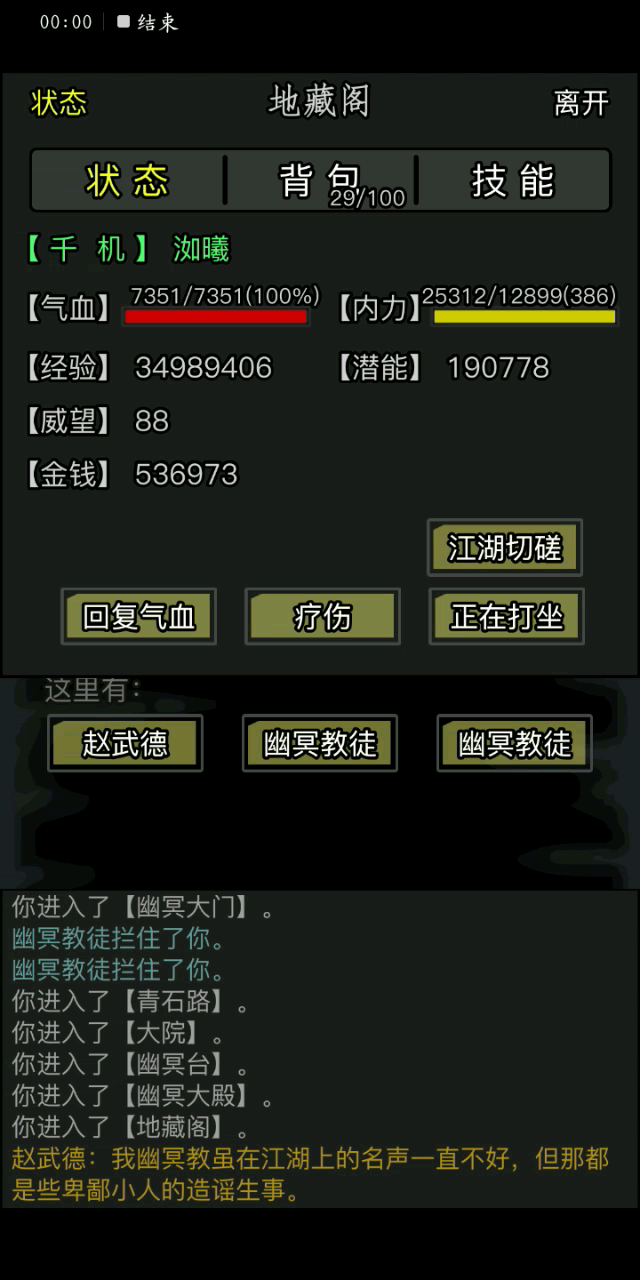Tap the 正在打坐 meditation button

click(506, 617)
